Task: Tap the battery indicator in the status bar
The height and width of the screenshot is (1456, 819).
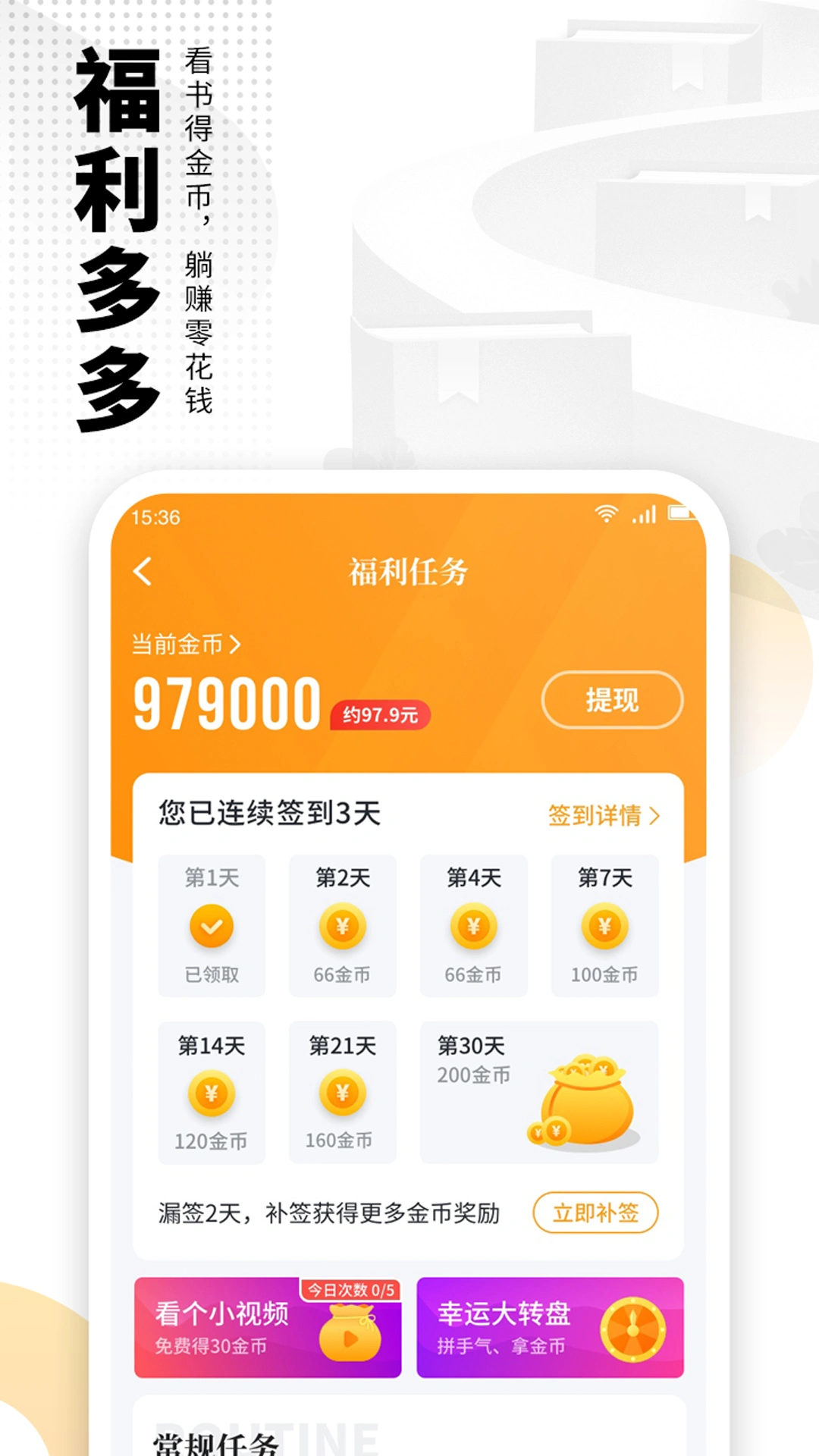Action: pos(679,513)
